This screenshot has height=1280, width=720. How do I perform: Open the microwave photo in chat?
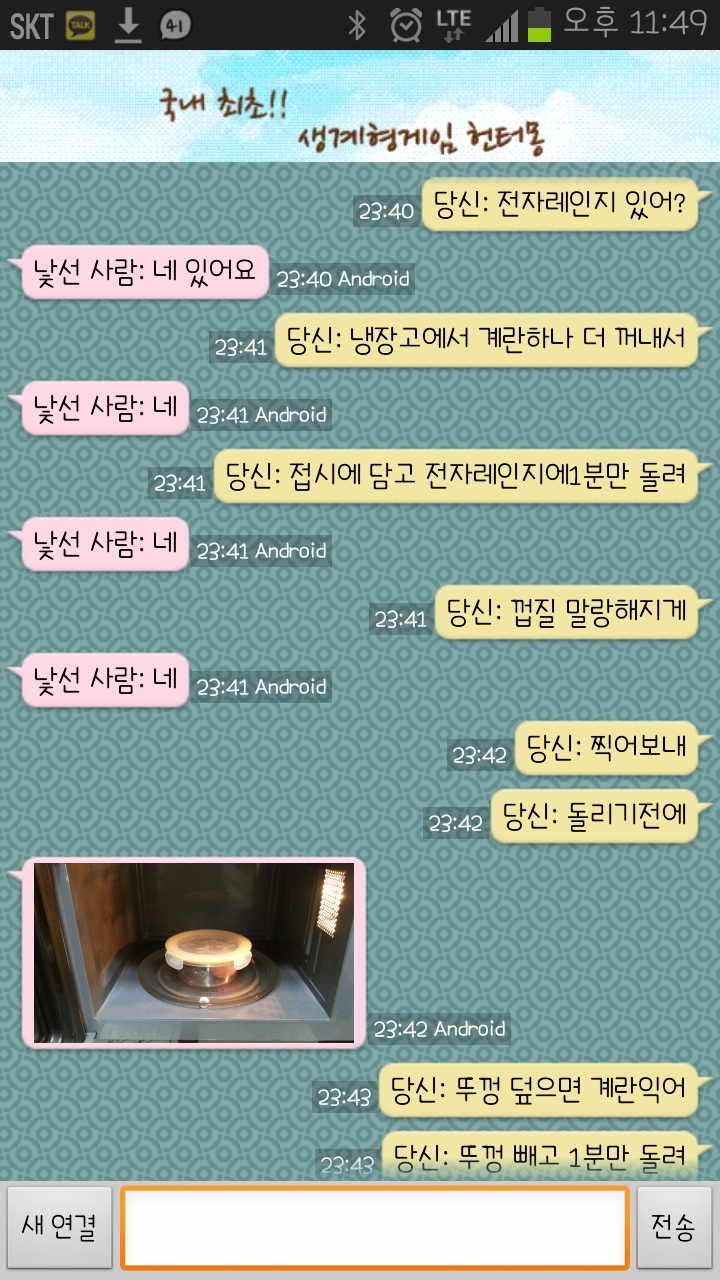point(194,953)
